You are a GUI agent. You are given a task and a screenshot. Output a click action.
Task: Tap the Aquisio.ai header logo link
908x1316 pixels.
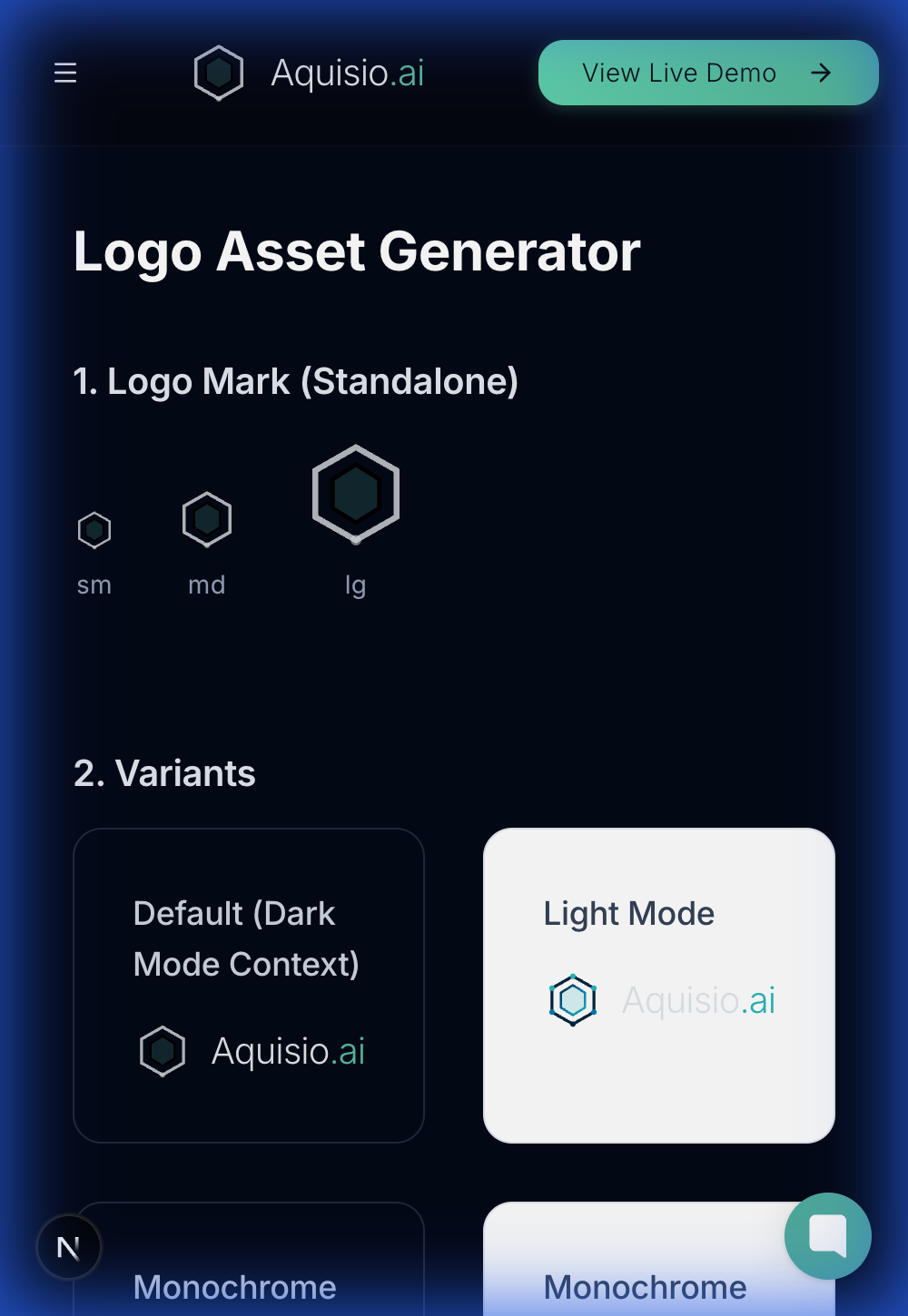coord(310,73)
